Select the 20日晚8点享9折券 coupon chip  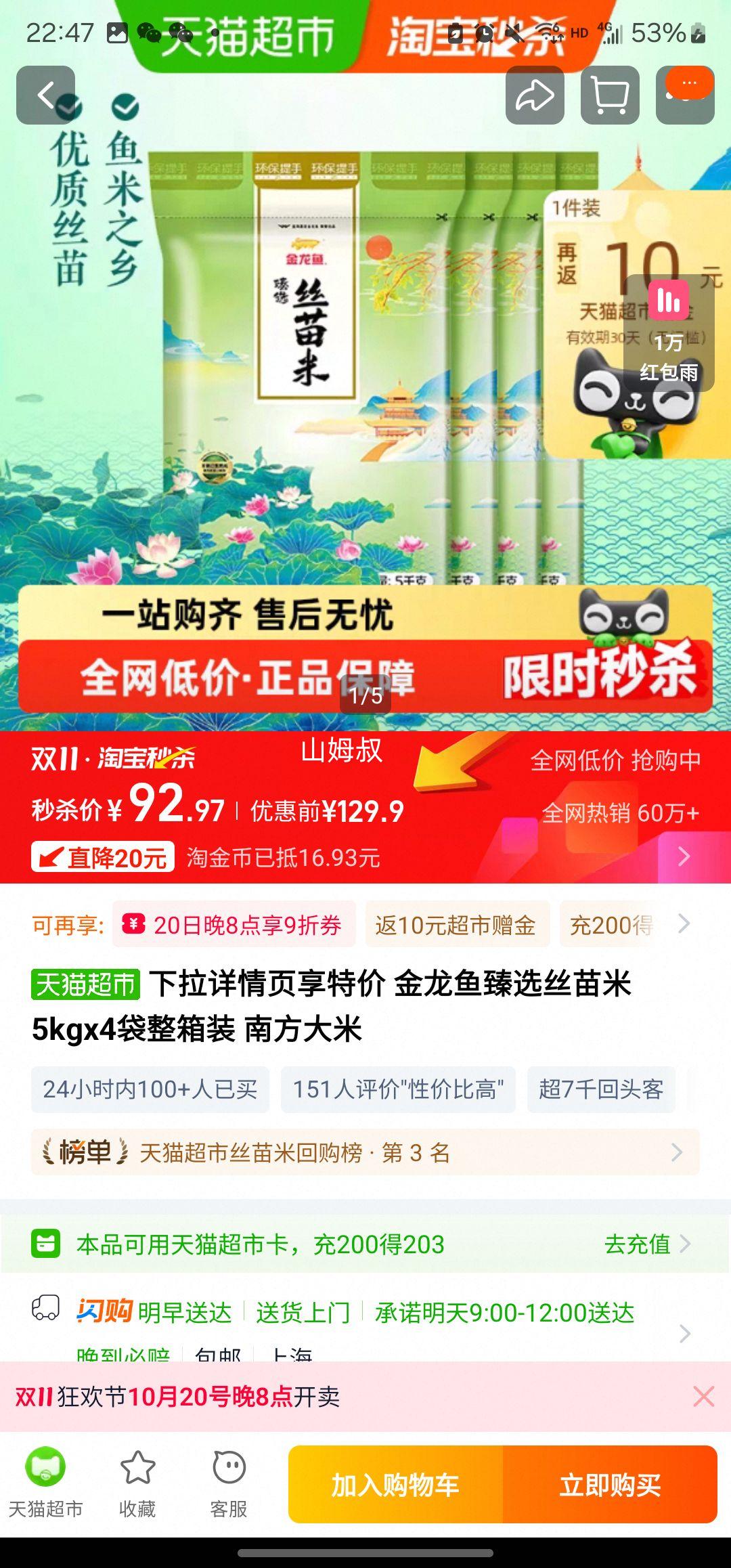click(x=234, y=925)
